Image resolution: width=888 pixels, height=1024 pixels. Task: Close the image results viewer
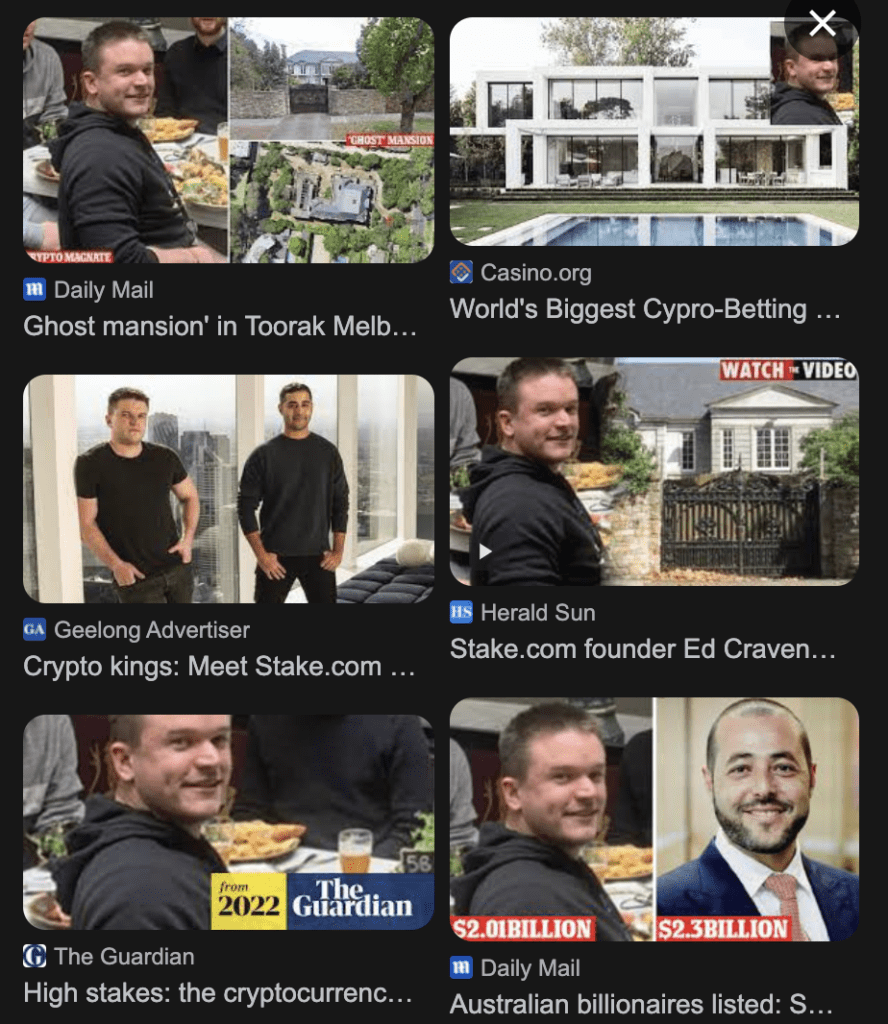[822, 23]
